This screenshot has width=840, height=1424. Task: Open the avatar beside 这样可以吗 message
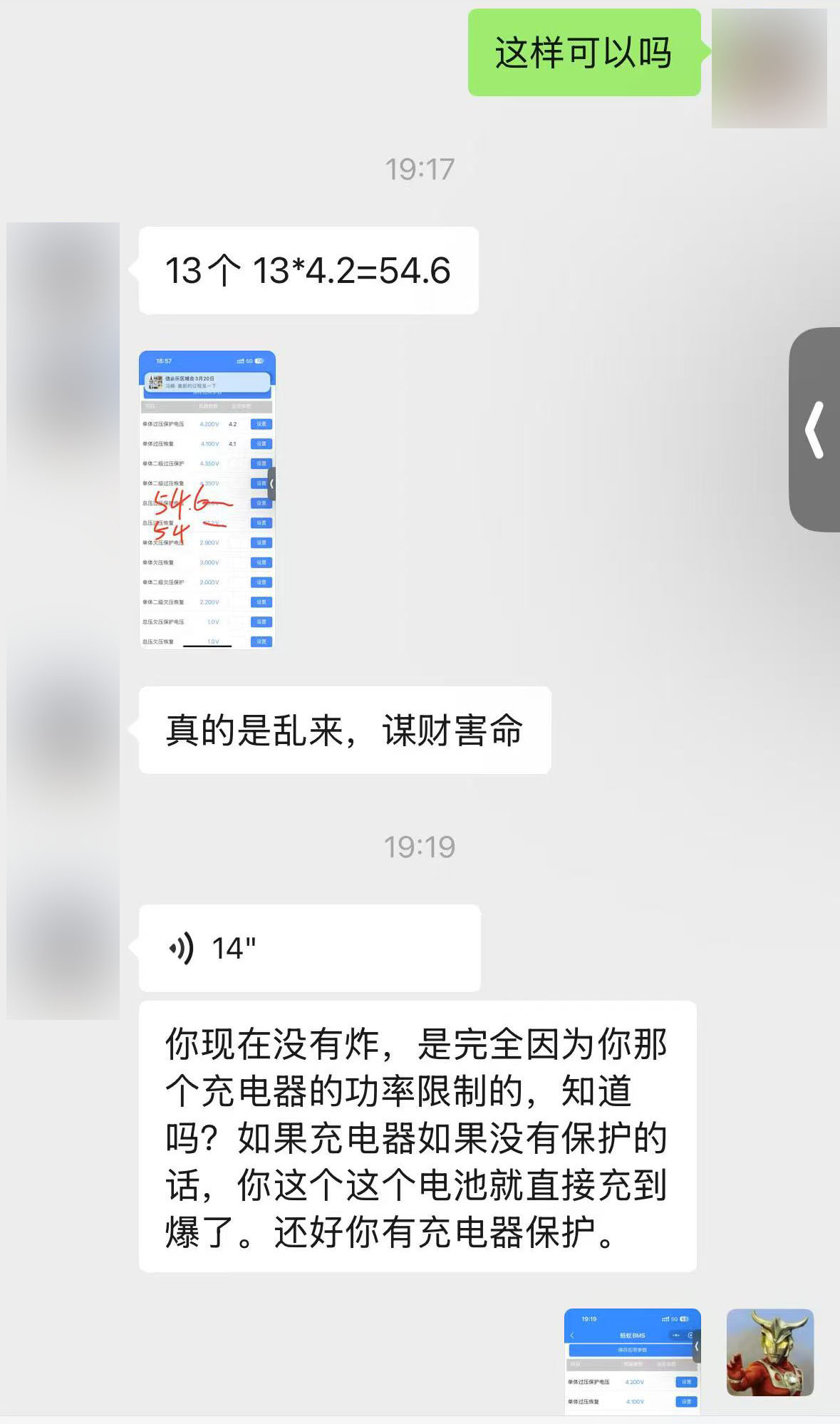pos(769,68)
